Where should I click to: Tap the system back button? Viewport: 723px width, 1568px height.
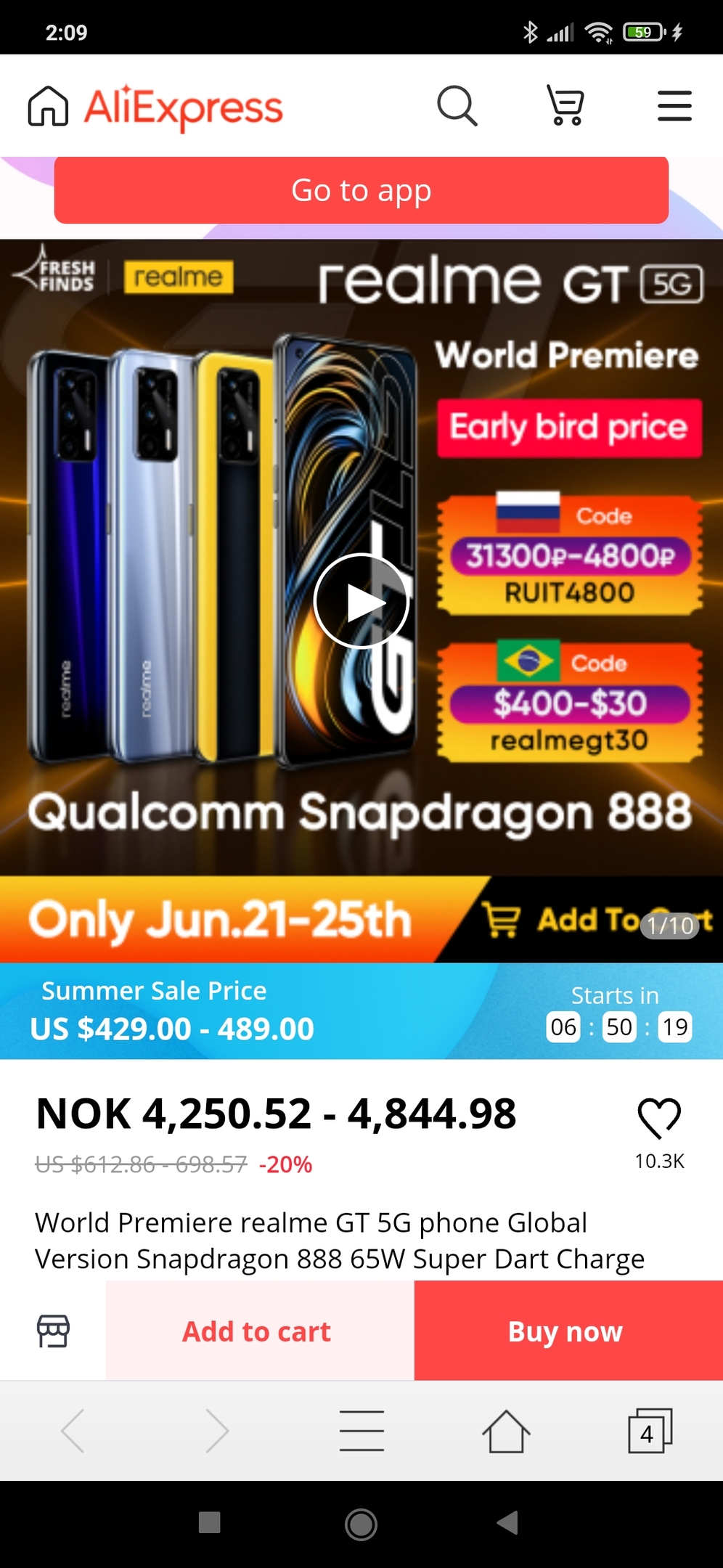click(507, 1522)
